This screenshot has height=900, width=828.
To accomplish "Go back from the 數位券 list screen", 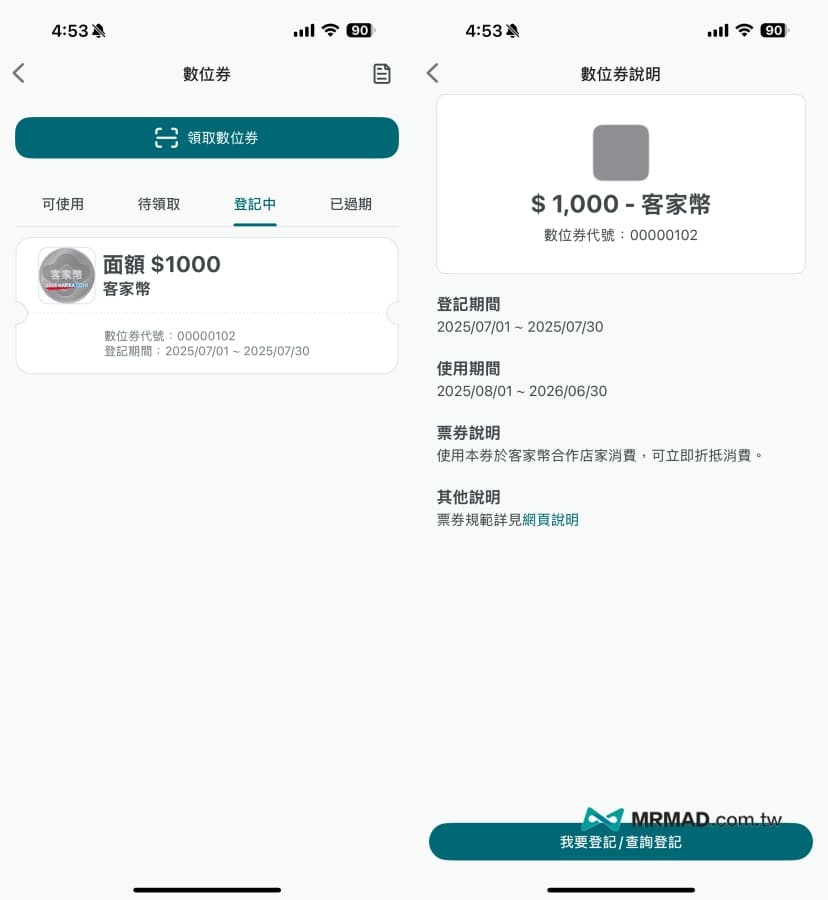I will pos(19,73).
